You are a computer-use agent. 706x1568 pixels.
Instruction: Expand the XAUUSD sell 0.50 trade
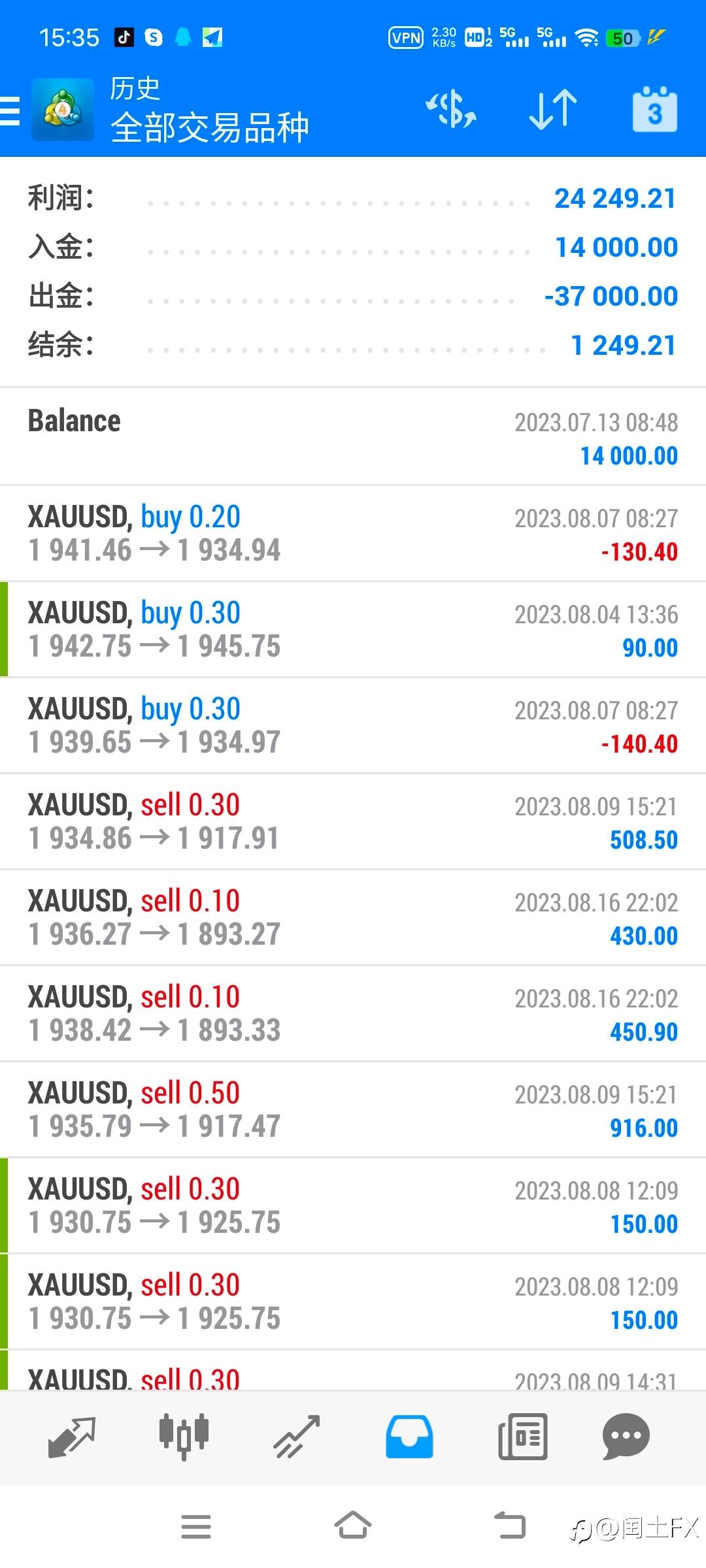[x=353, y=1109]
